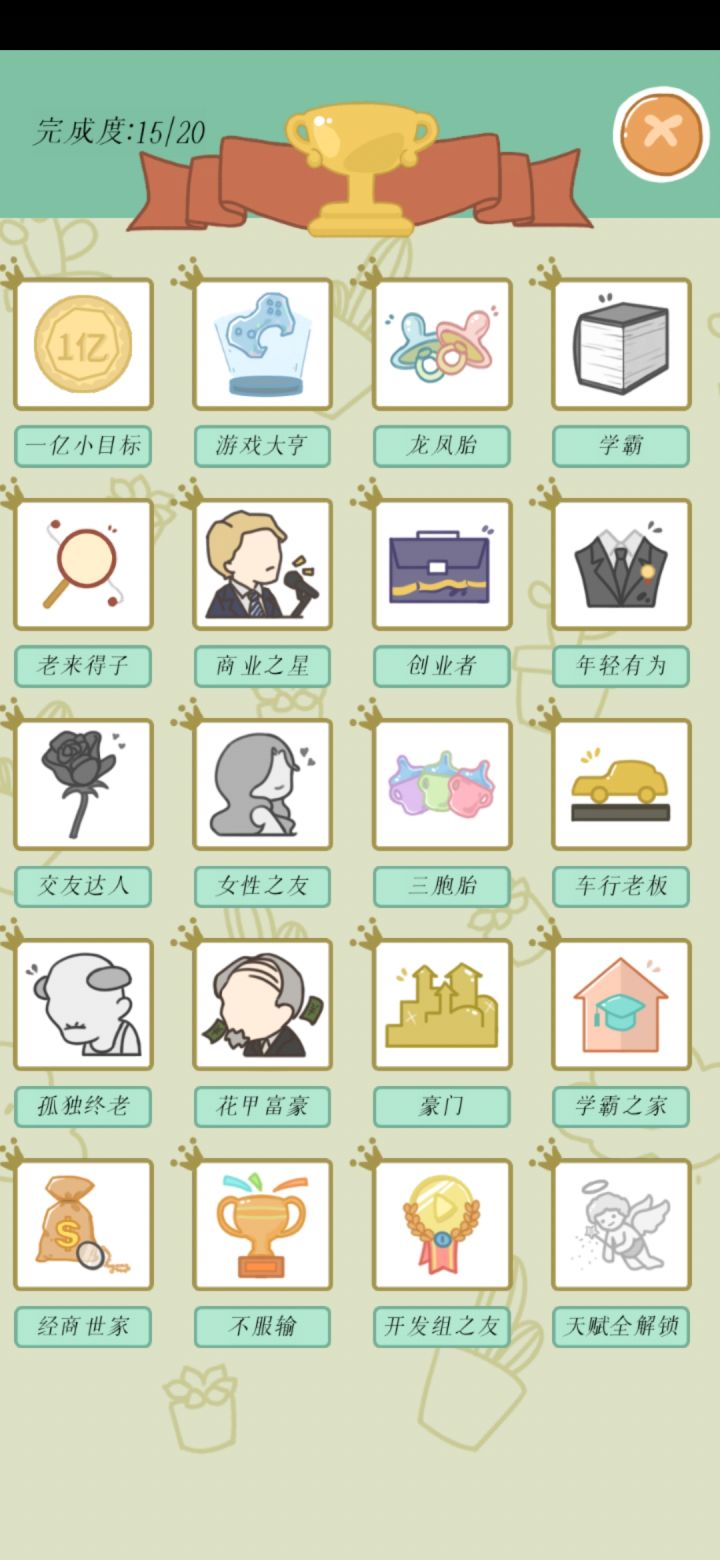720x1560 pixels.
Task: Select the 开发组之友 achievement
Action: [442, 1224]
